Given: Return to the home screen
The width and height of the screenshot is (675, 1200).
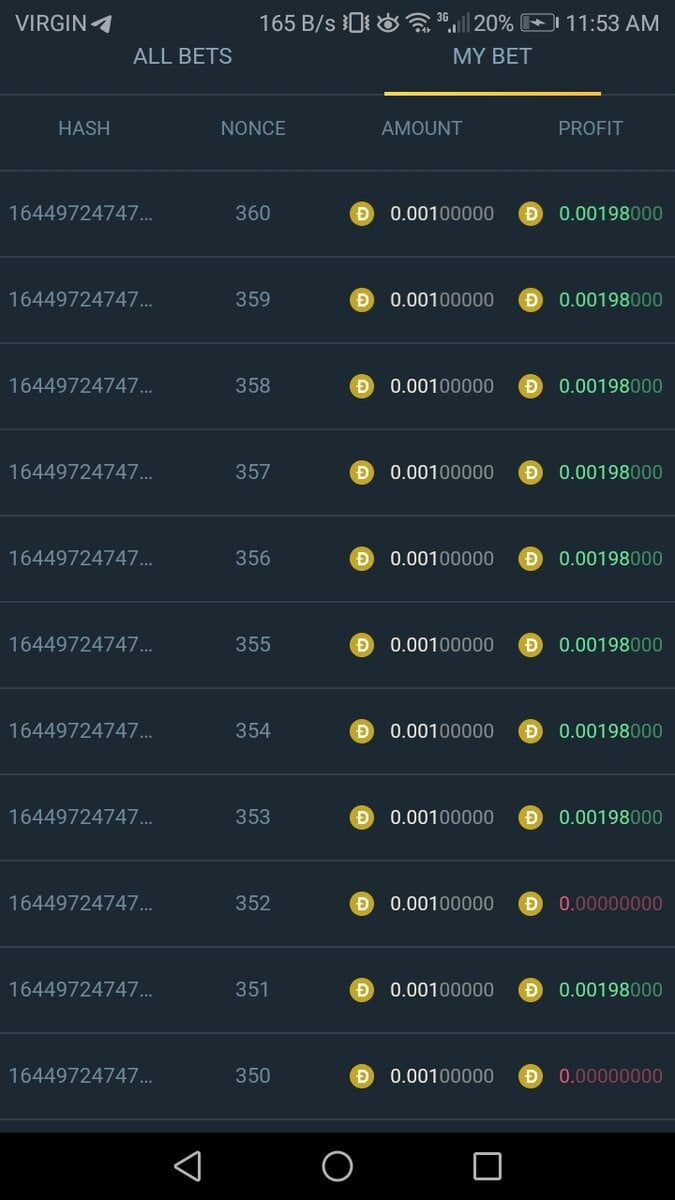Looking at the screenshot, I should click(337, 1165).
